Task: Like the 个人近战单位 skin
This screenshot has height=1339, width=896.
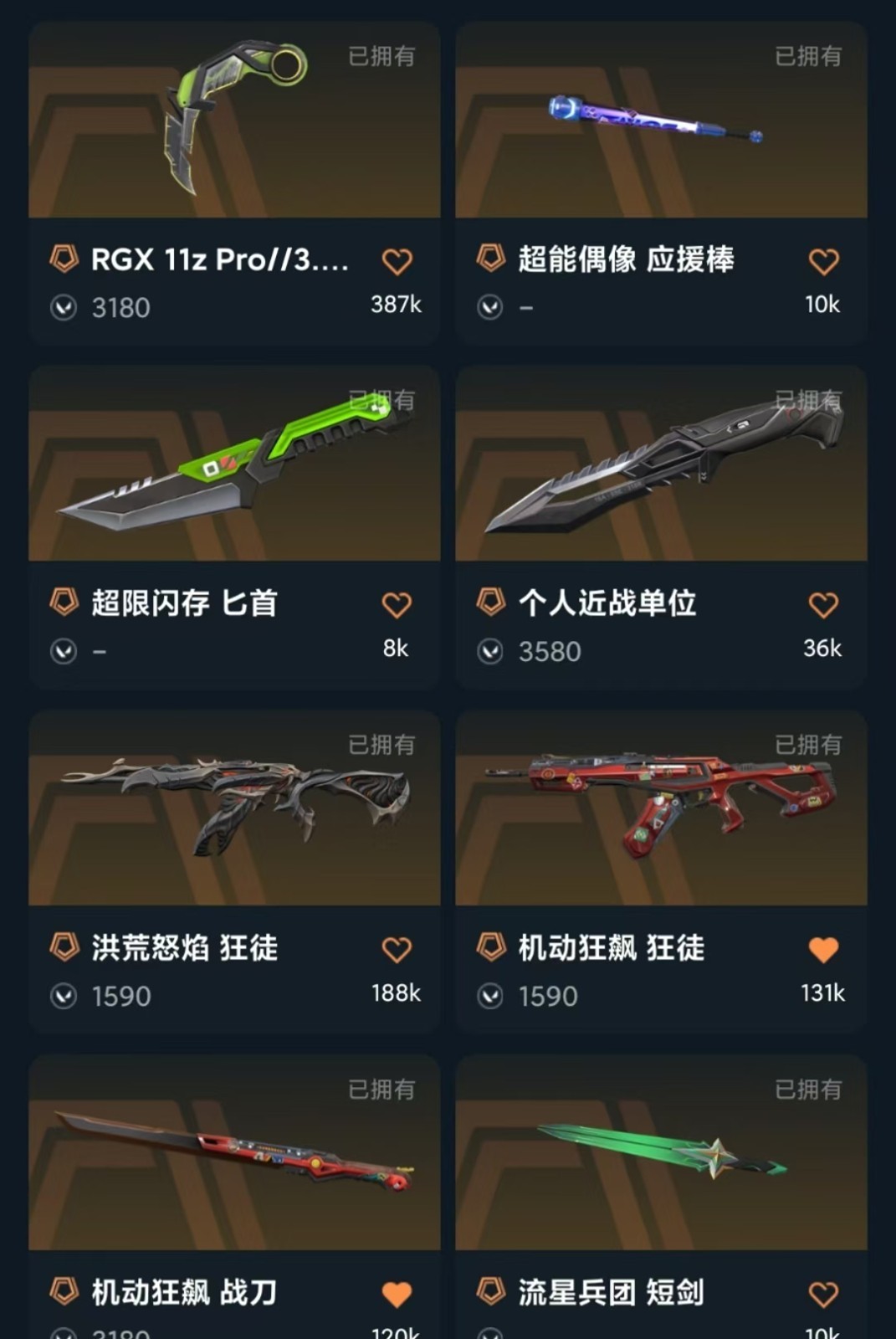Action: [x=823, y=605]
